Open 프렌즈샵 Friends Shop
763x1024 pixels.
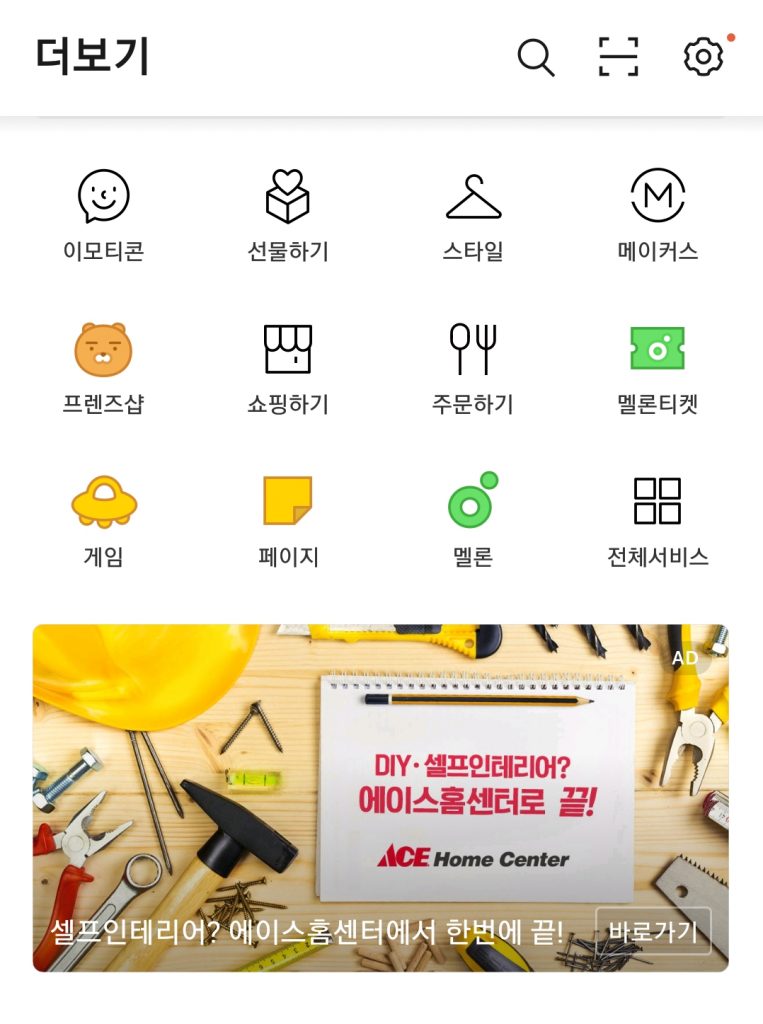point(104,367)
